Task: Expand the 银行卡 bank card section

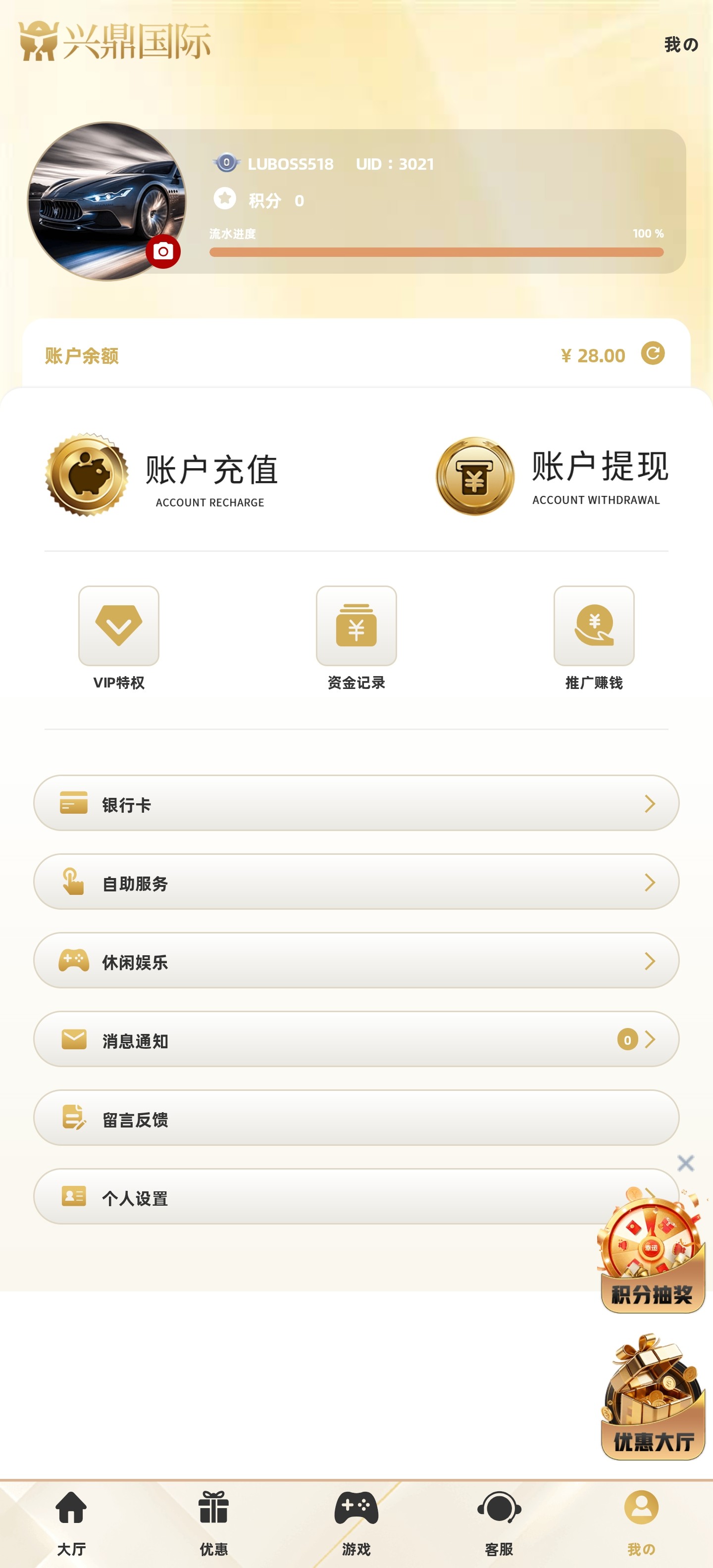Action: pos(356,803)
